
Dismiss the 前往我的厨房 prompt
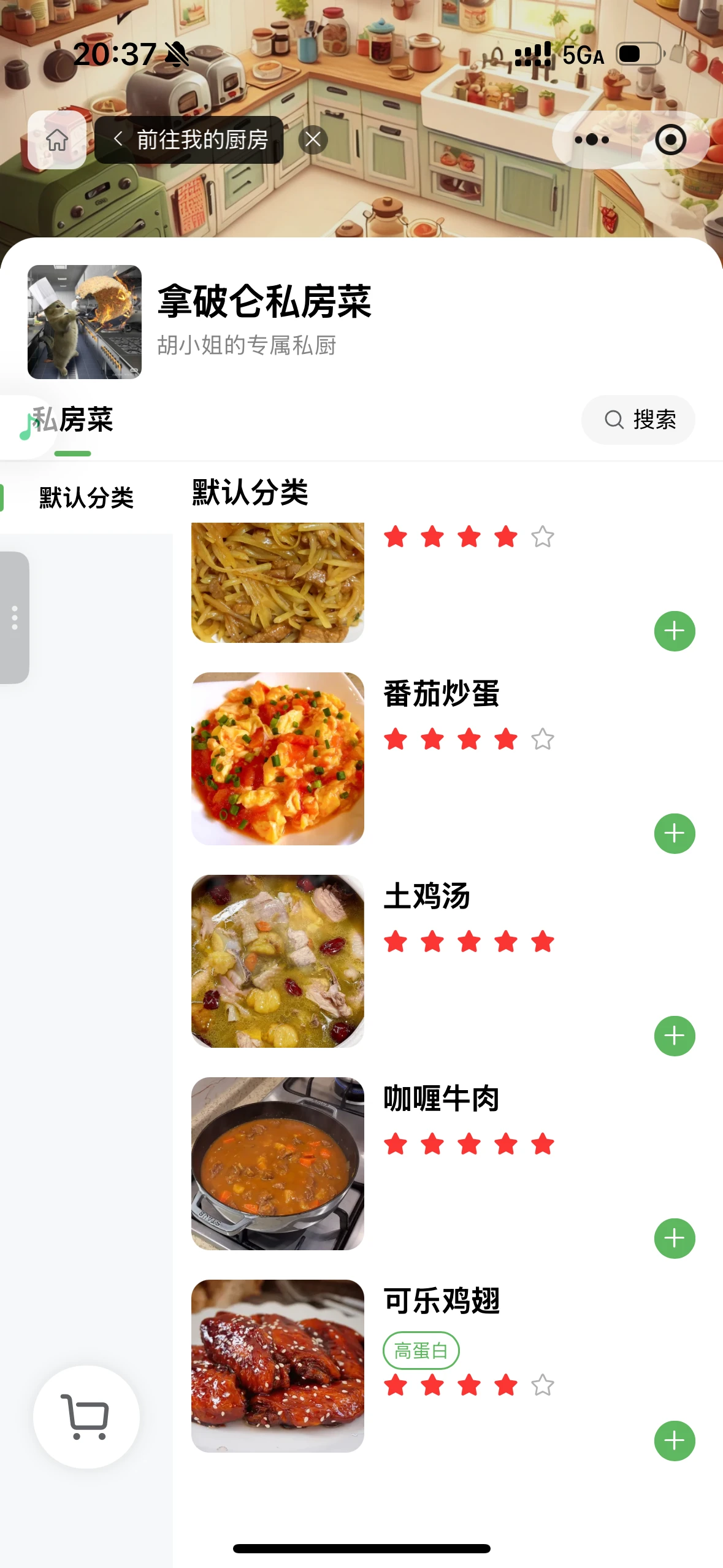pyautogui.click(x=313, y=140)
